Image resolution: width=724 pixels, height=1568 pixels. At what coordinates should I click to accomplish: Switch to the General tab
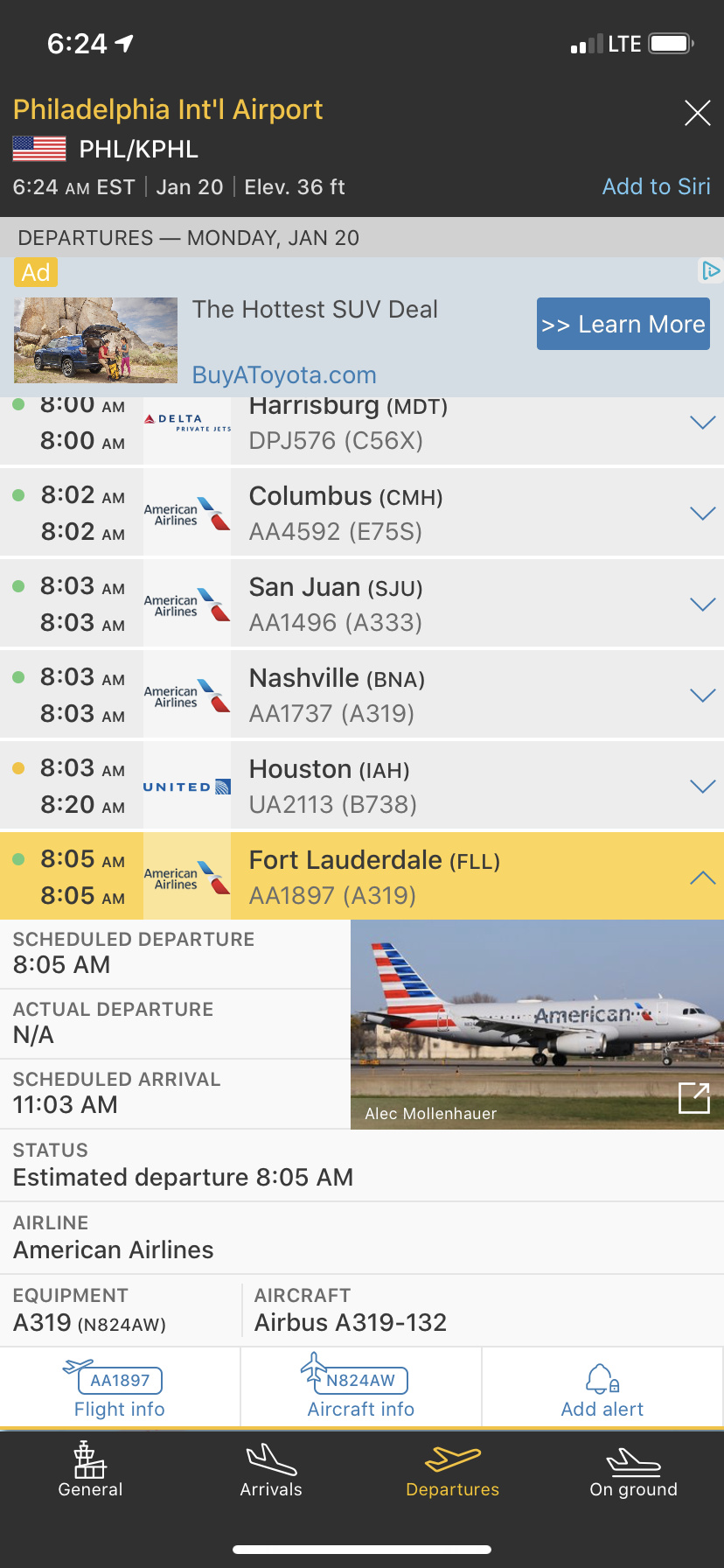click(90, 1471)
